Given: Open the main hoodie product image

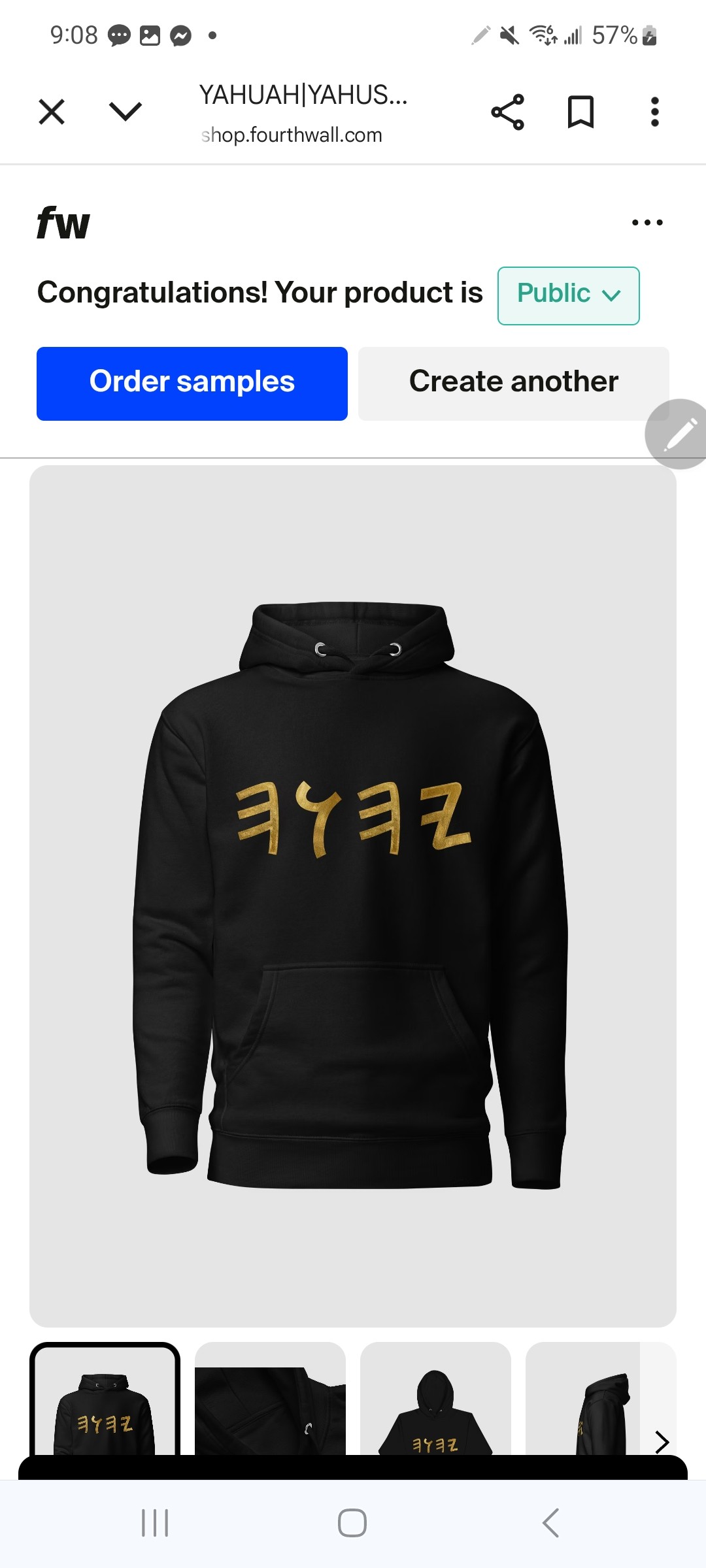Looking at the screenshot, I should [x=353, y=895].
